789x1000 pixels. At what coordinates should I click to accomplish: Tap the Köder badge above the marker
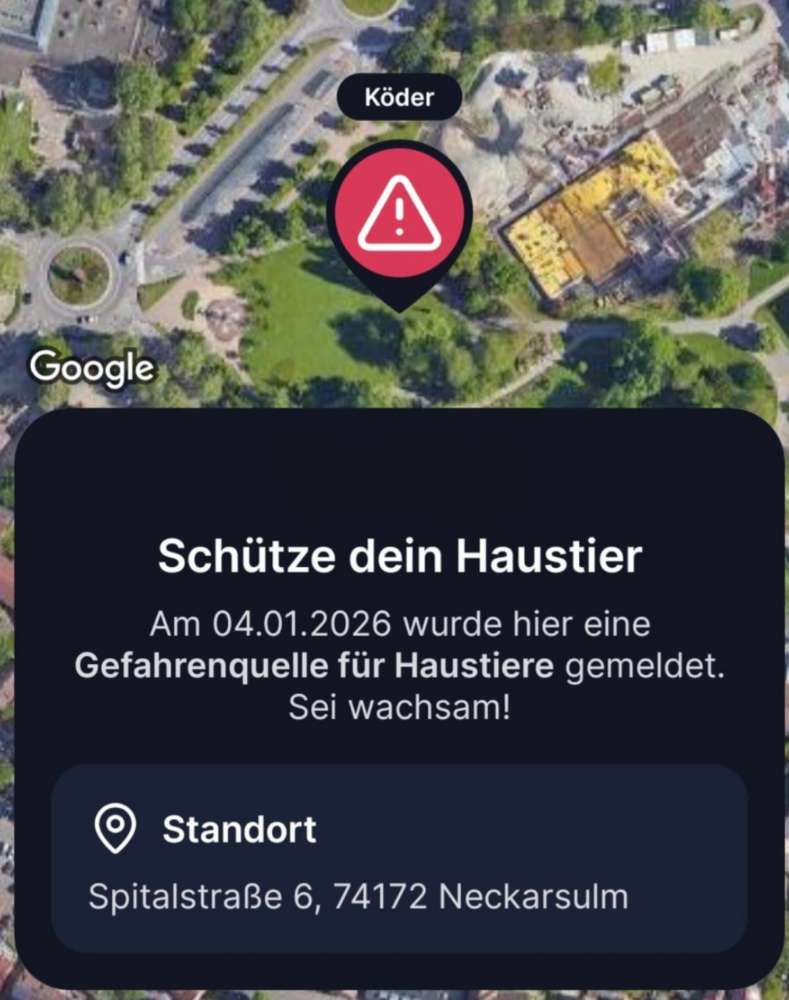pos(399,97)
